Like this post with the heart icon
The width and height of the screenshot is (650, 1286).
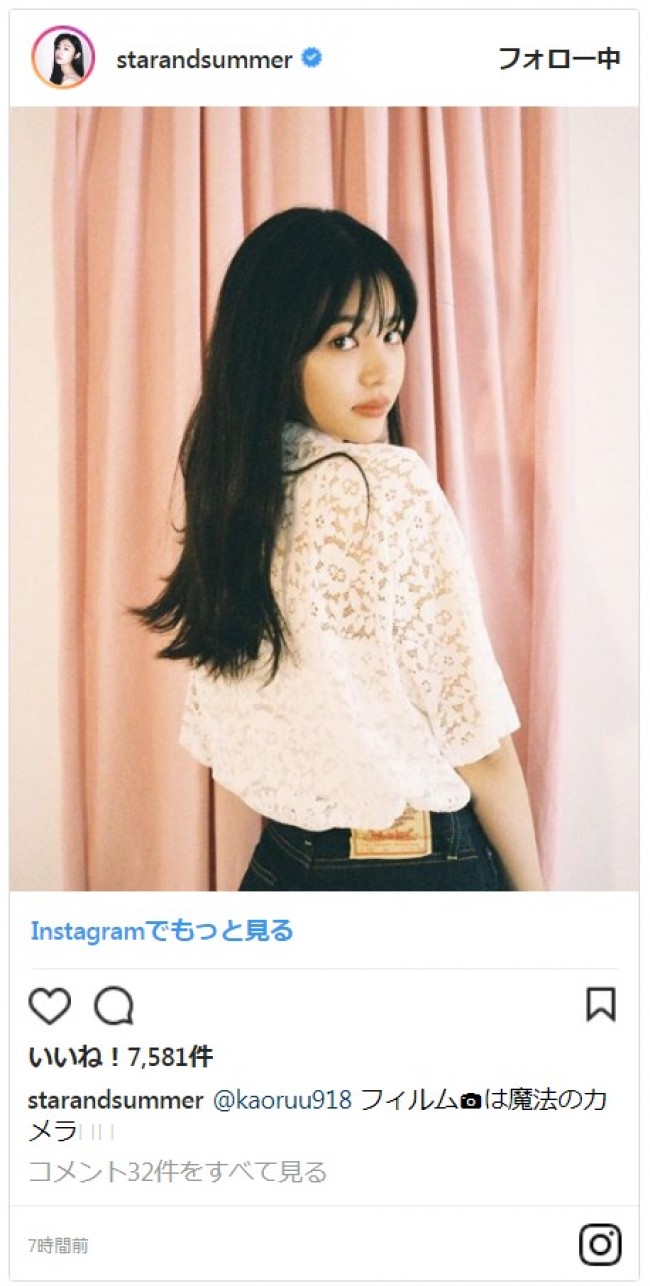(49, 1006)
